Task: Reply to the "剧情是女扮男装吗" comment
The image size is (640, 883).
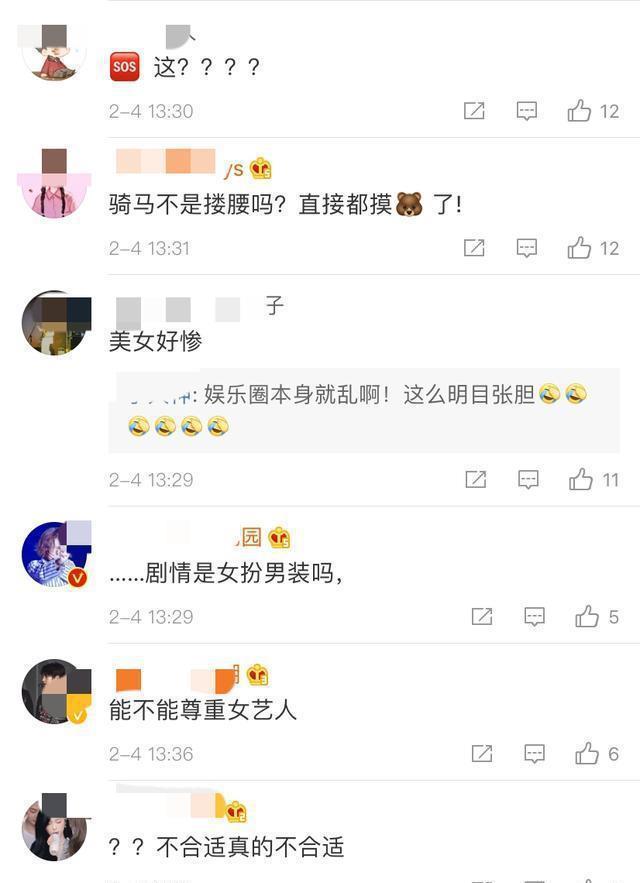Action: [x=535, y=617]
